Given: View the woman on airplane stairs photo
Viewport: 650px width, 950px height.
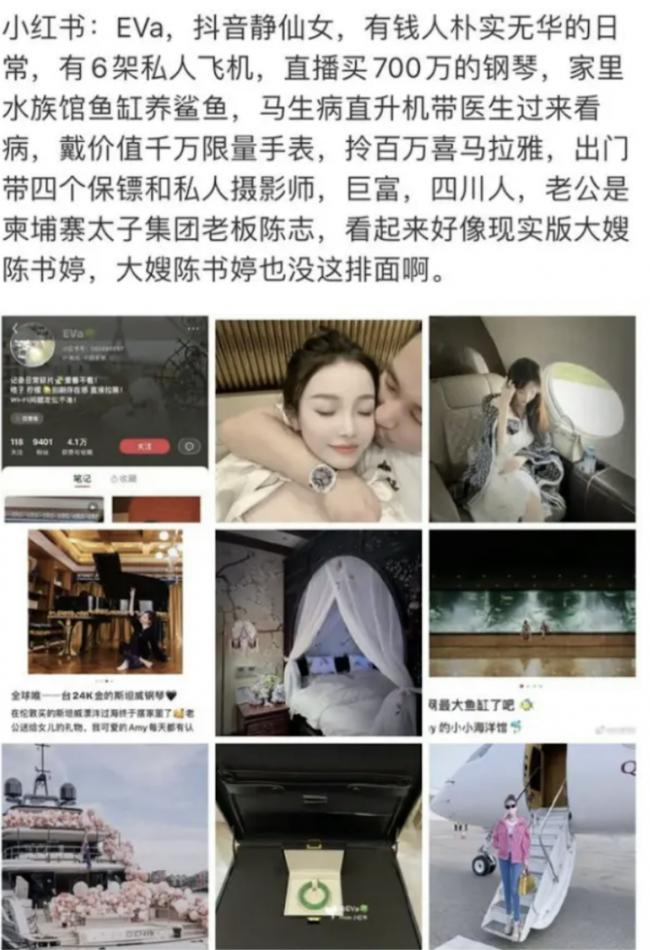Looking at the screenshot, I should click(532, 846).
